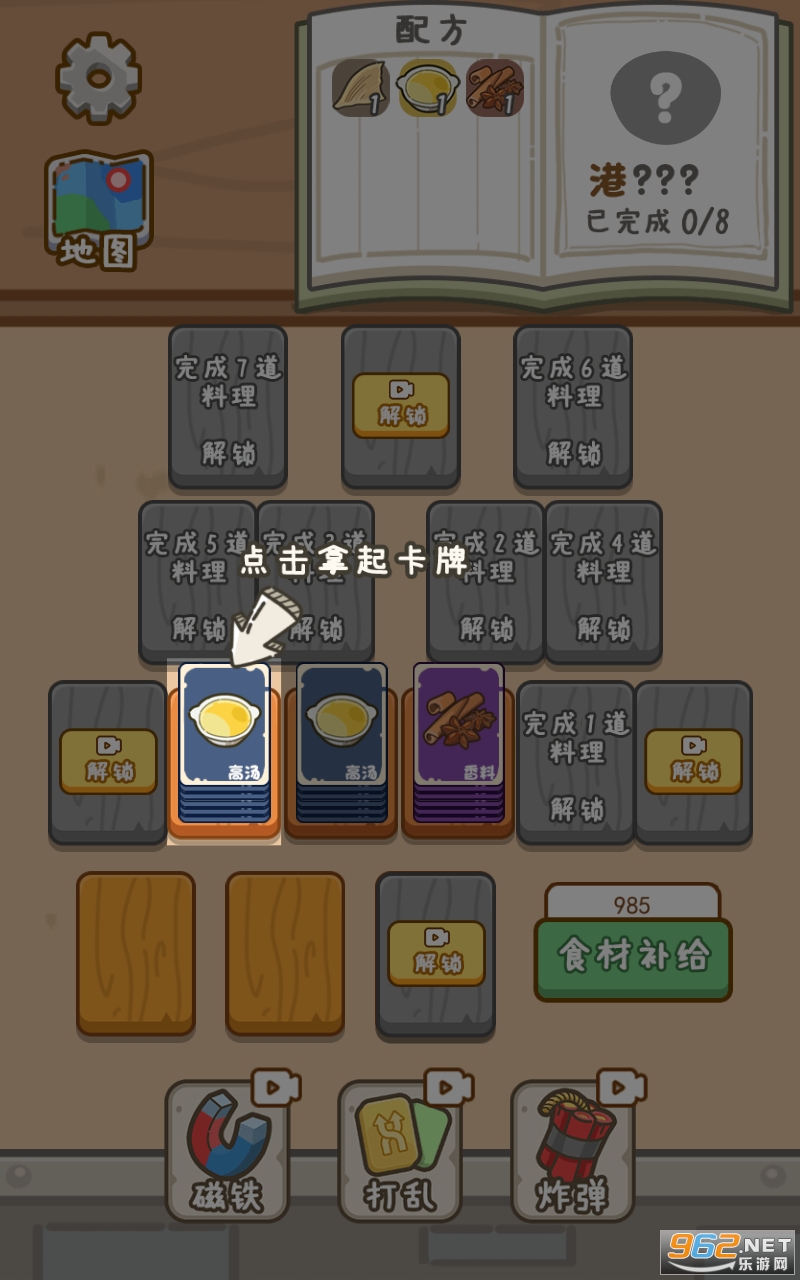This screenshot has height=1280, width=800.
Task: Use the 炸弹 bomb power-up
Action: [x=573, y=1150]
